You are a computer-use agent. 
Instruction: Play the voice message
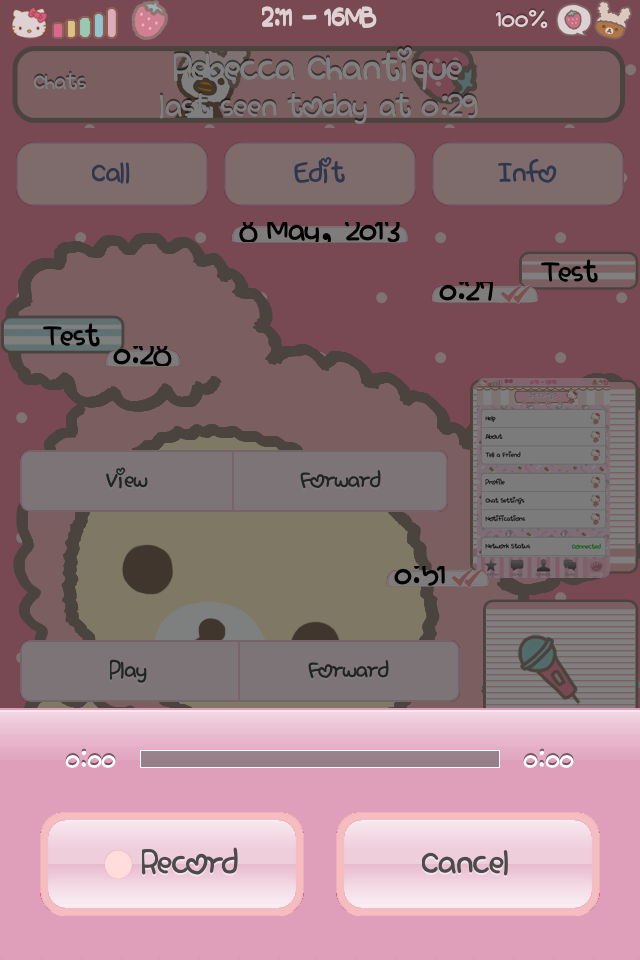pos(128,670)
